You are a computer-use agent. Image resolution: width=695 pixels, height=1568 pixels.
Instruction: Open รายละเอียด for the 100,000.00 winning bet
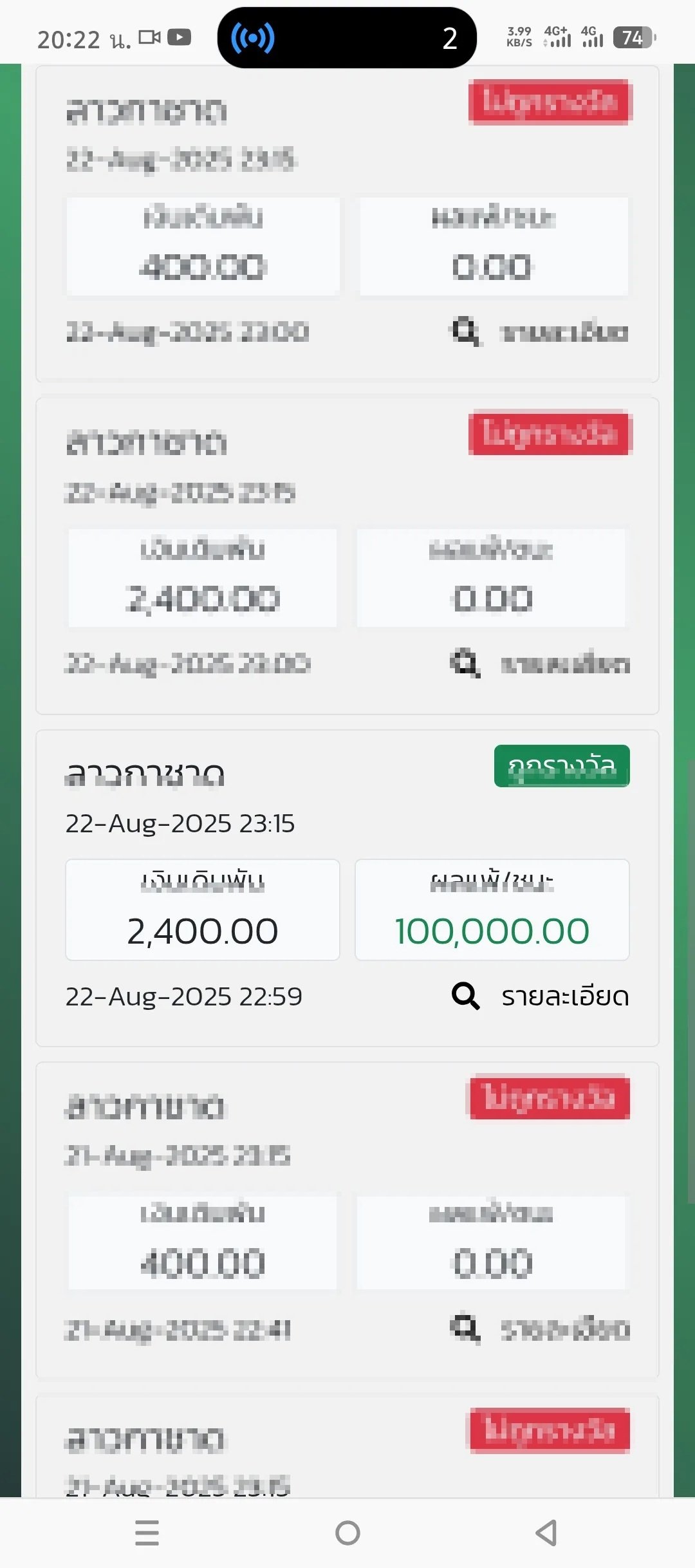(x=541, y=996)
